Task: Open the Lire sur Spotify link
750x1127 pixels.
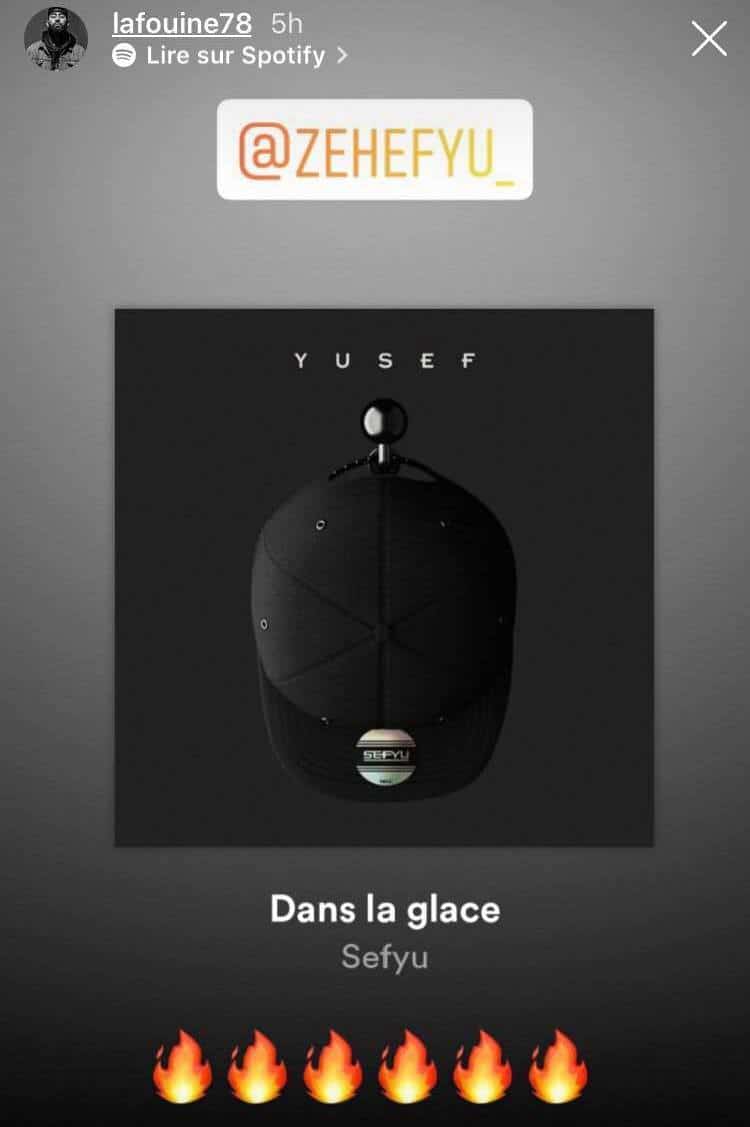Action: [235, 56]
